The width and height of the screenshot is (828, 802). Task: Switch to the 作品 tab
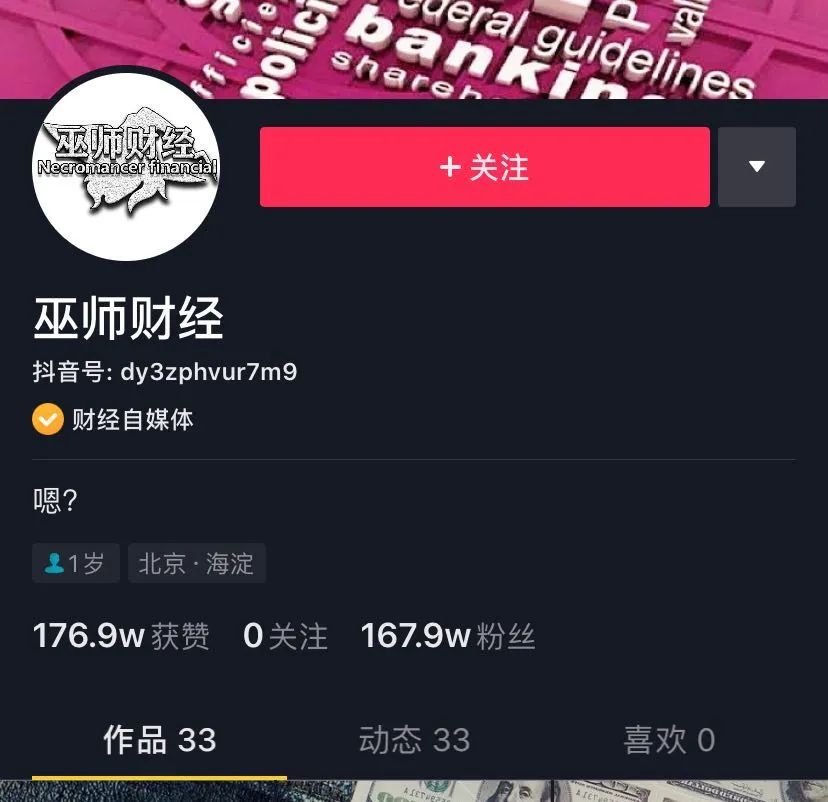pos(159,740)
